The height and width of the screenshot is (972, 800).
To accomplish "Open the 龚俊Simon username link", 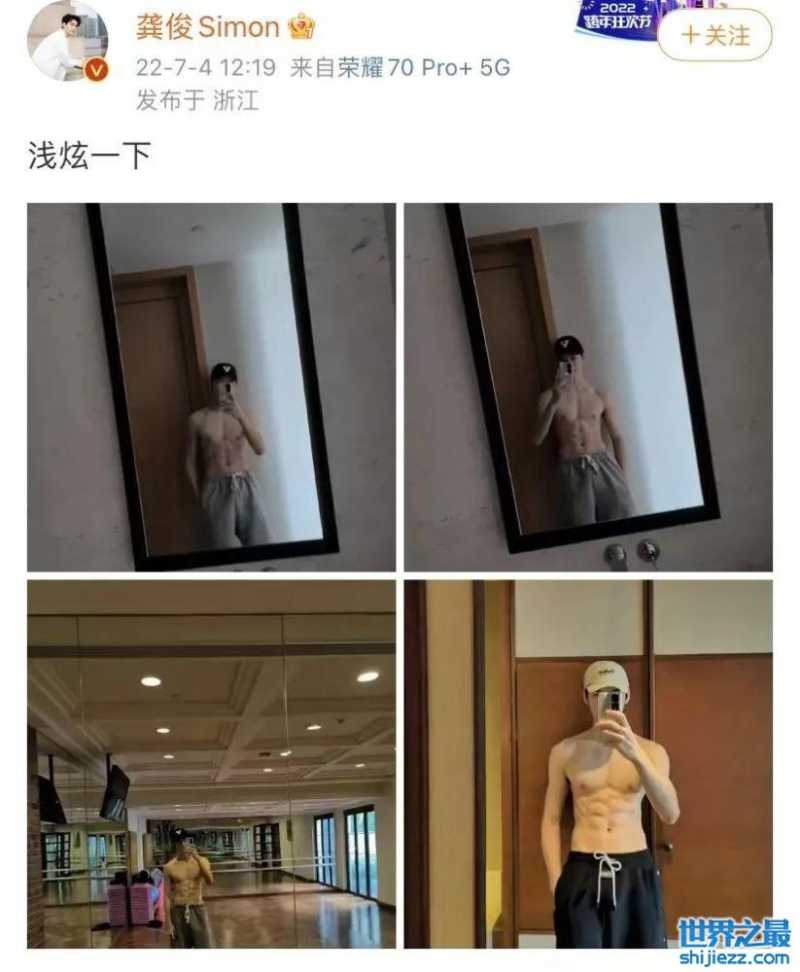I will coord(207,27).
